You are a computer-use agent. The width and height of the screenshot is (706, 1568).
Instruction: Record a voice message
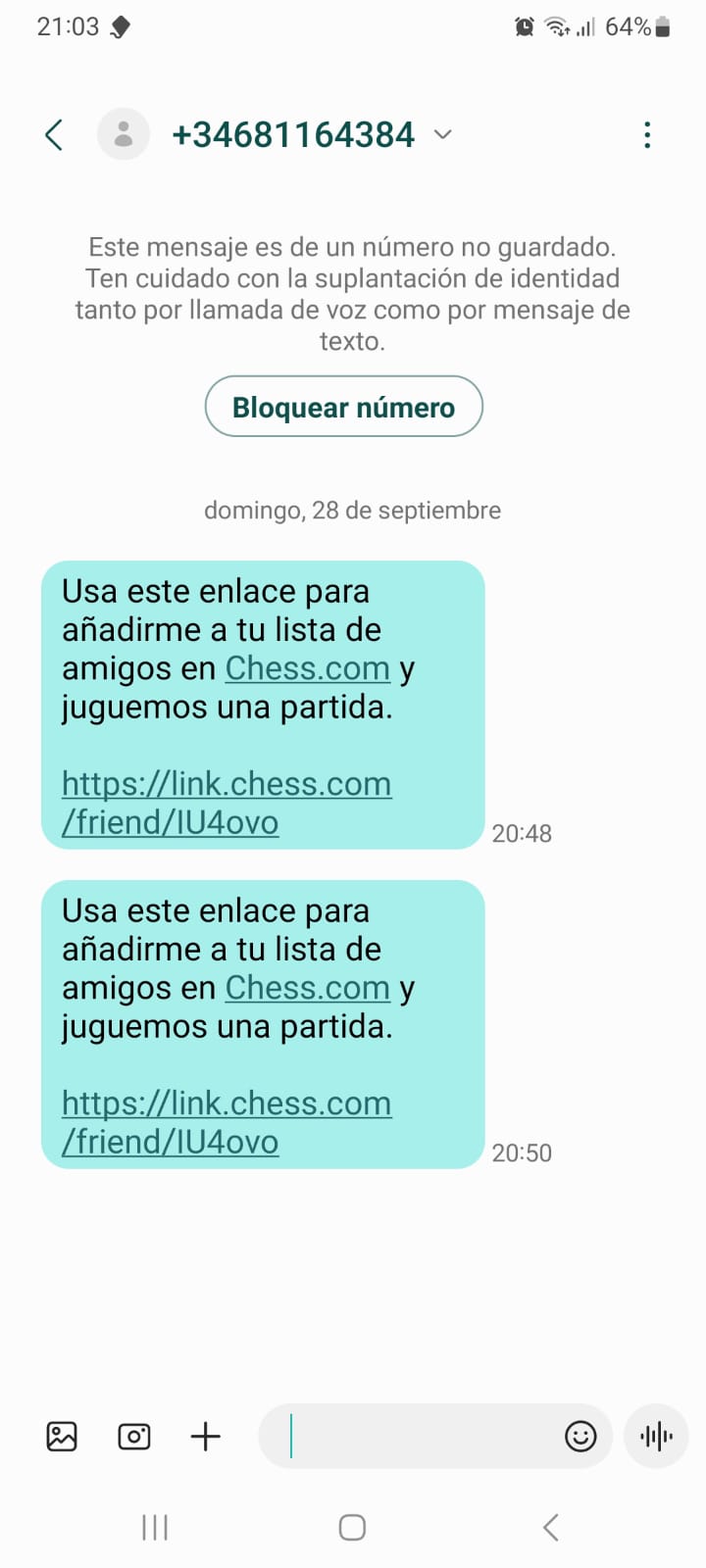656,1437
